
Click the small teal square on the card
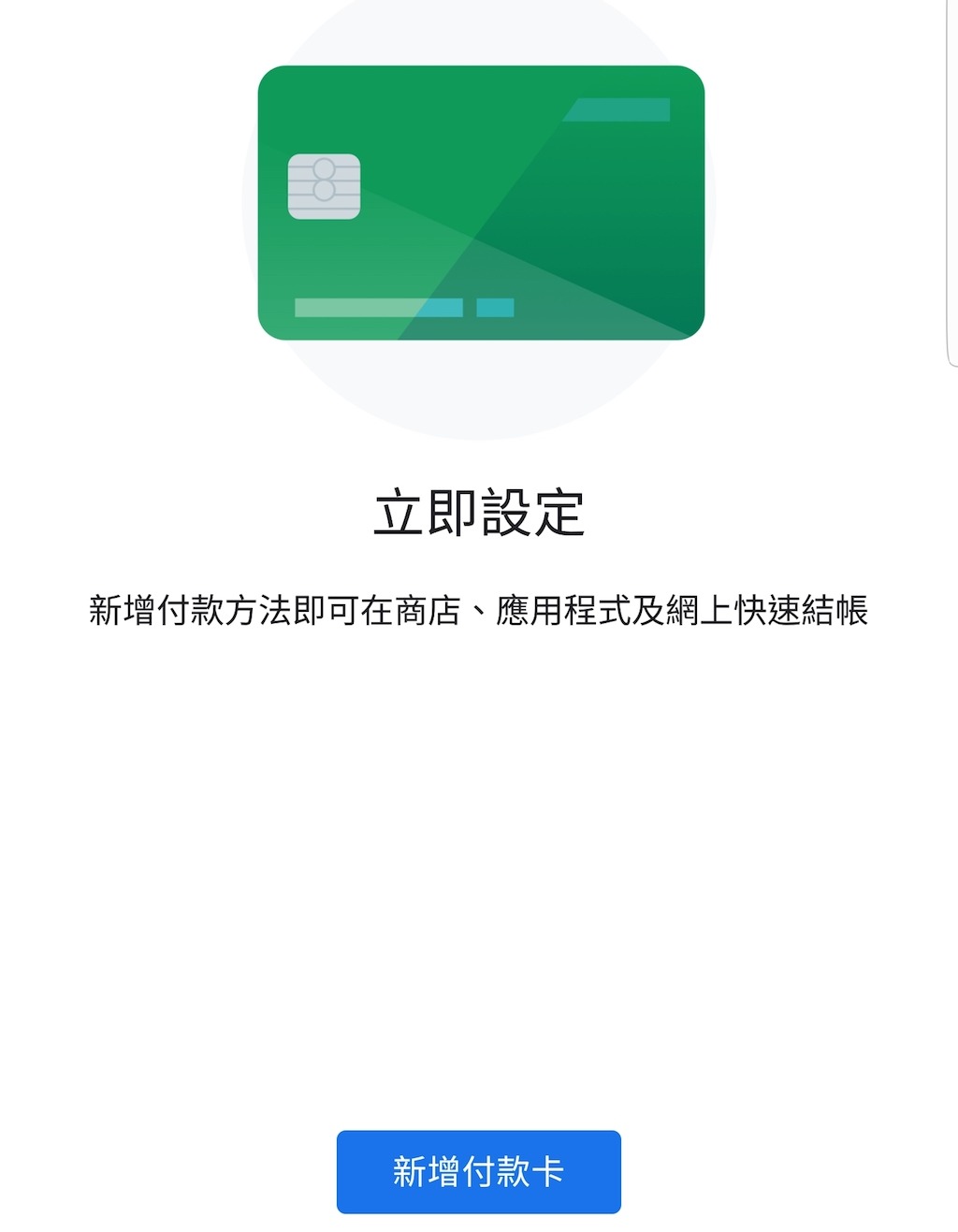point(494,305)
